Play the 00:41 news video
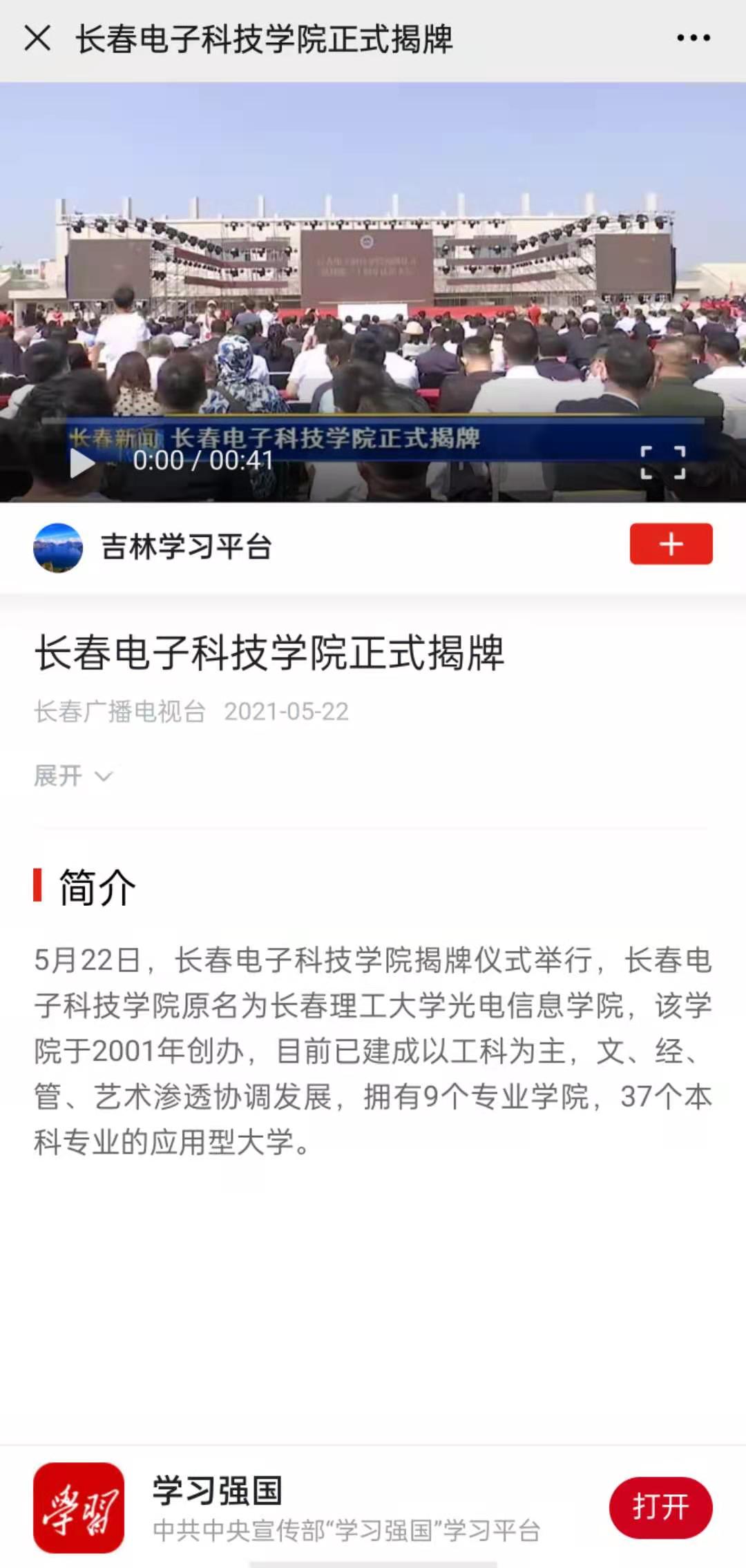Screen dimensions: 746x1568 (82, 462)
